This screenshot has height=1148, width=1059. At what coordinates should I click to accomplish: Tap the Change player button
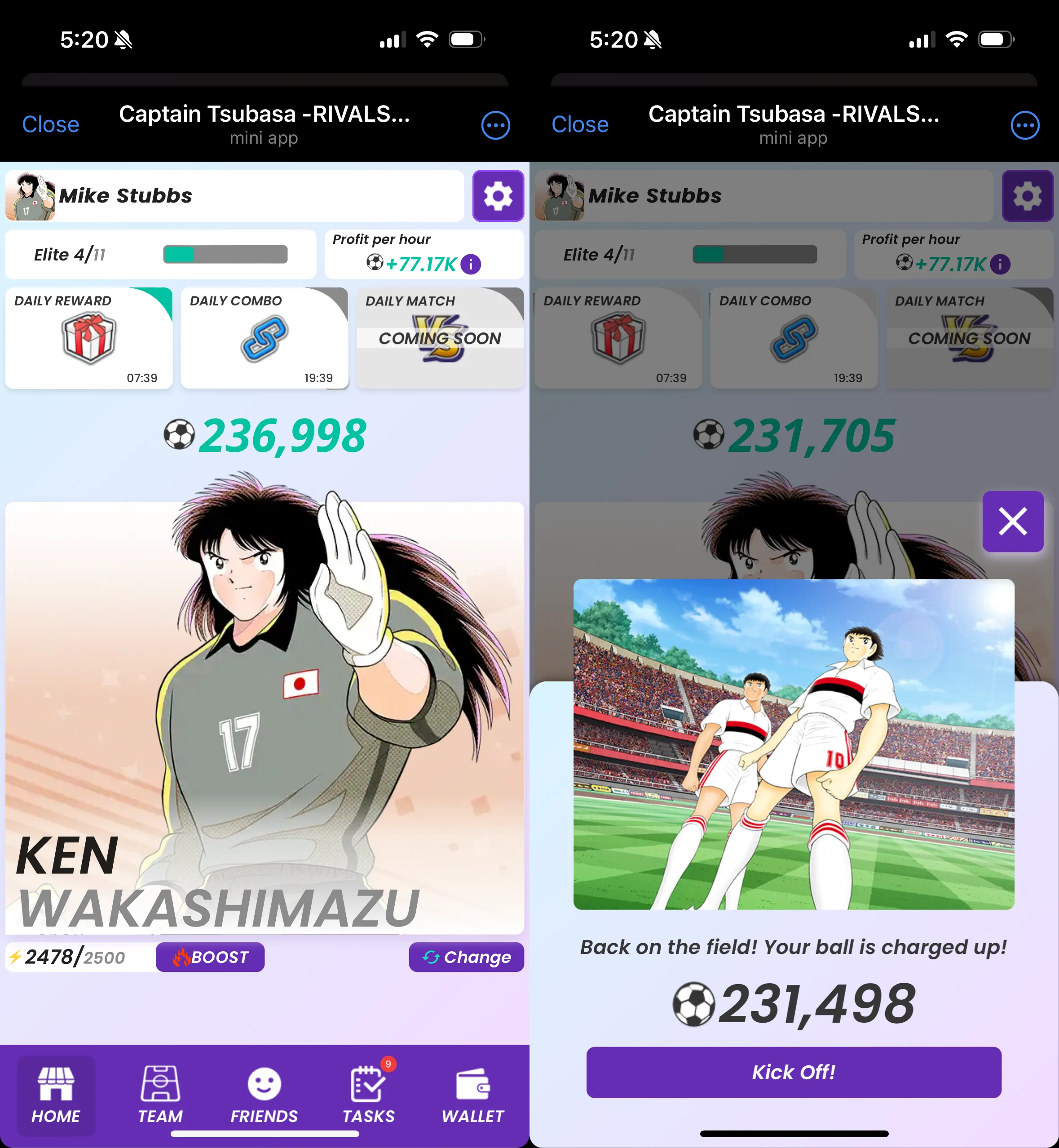tap(466, 957)
